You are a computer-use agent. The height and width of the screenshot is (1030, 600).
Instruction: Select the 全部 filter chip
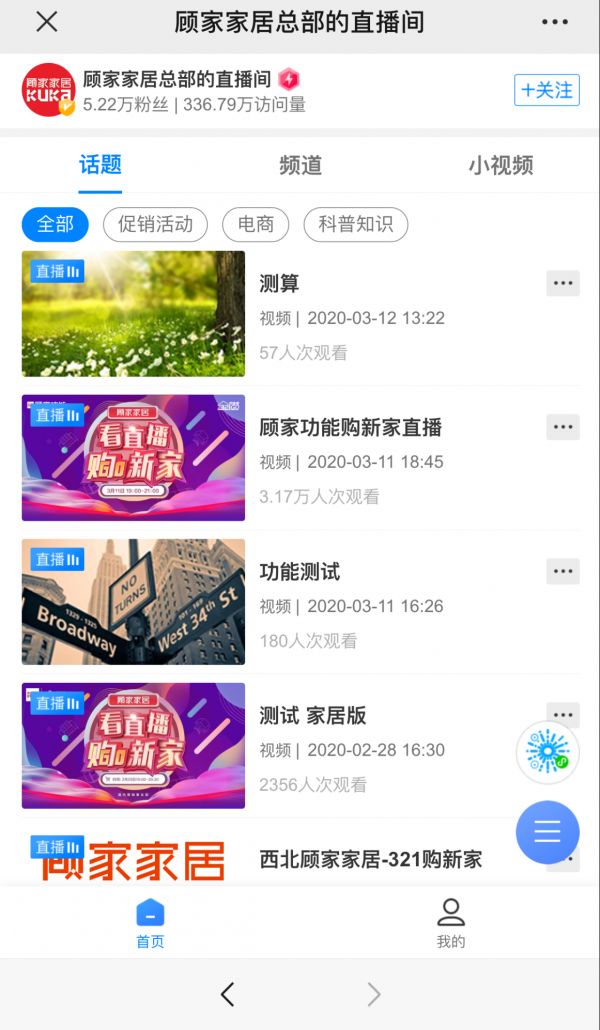(55, 225)
